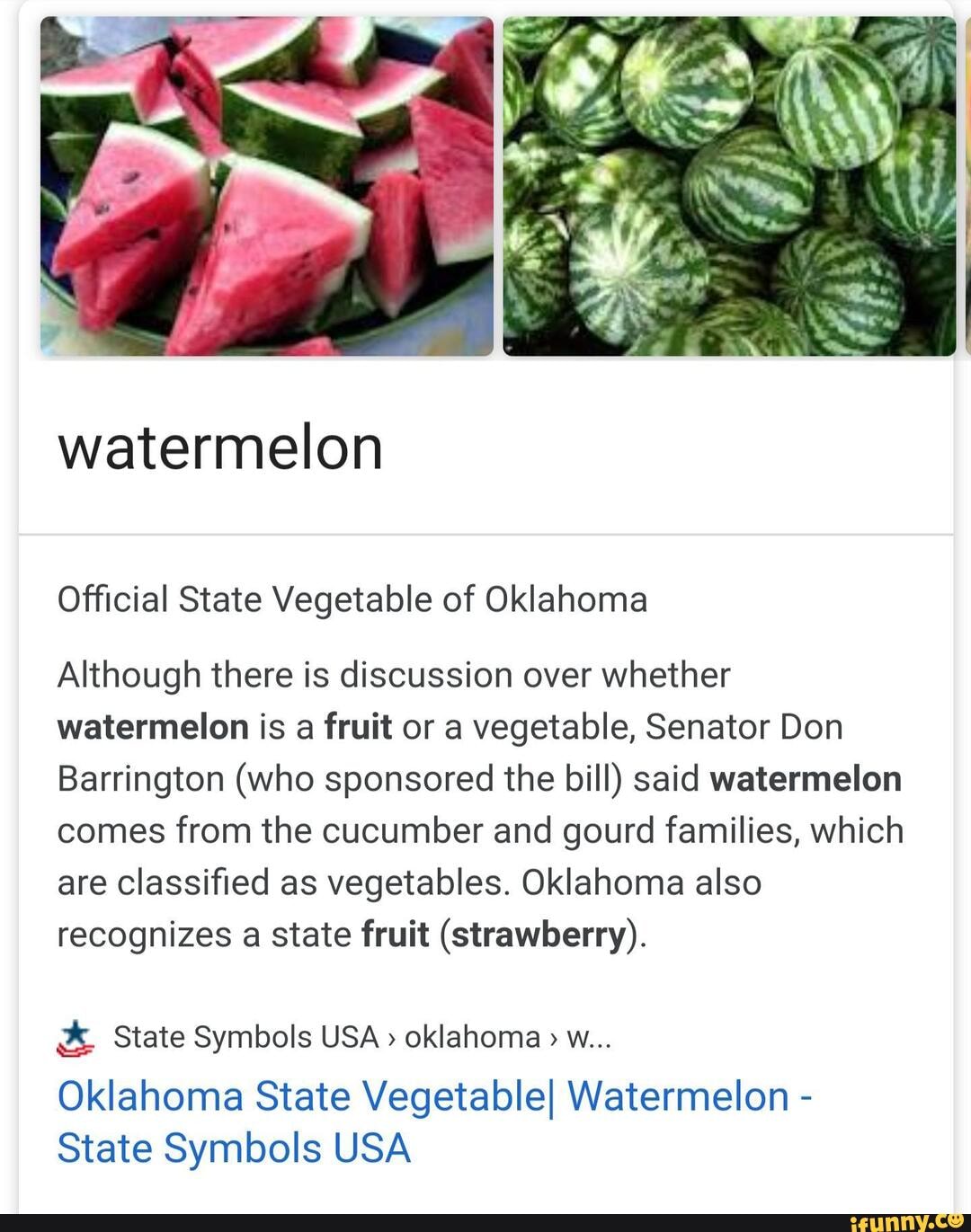
Task: Click the Official State Vegetable of Oklahoma heading
Action: pos(352,598)
